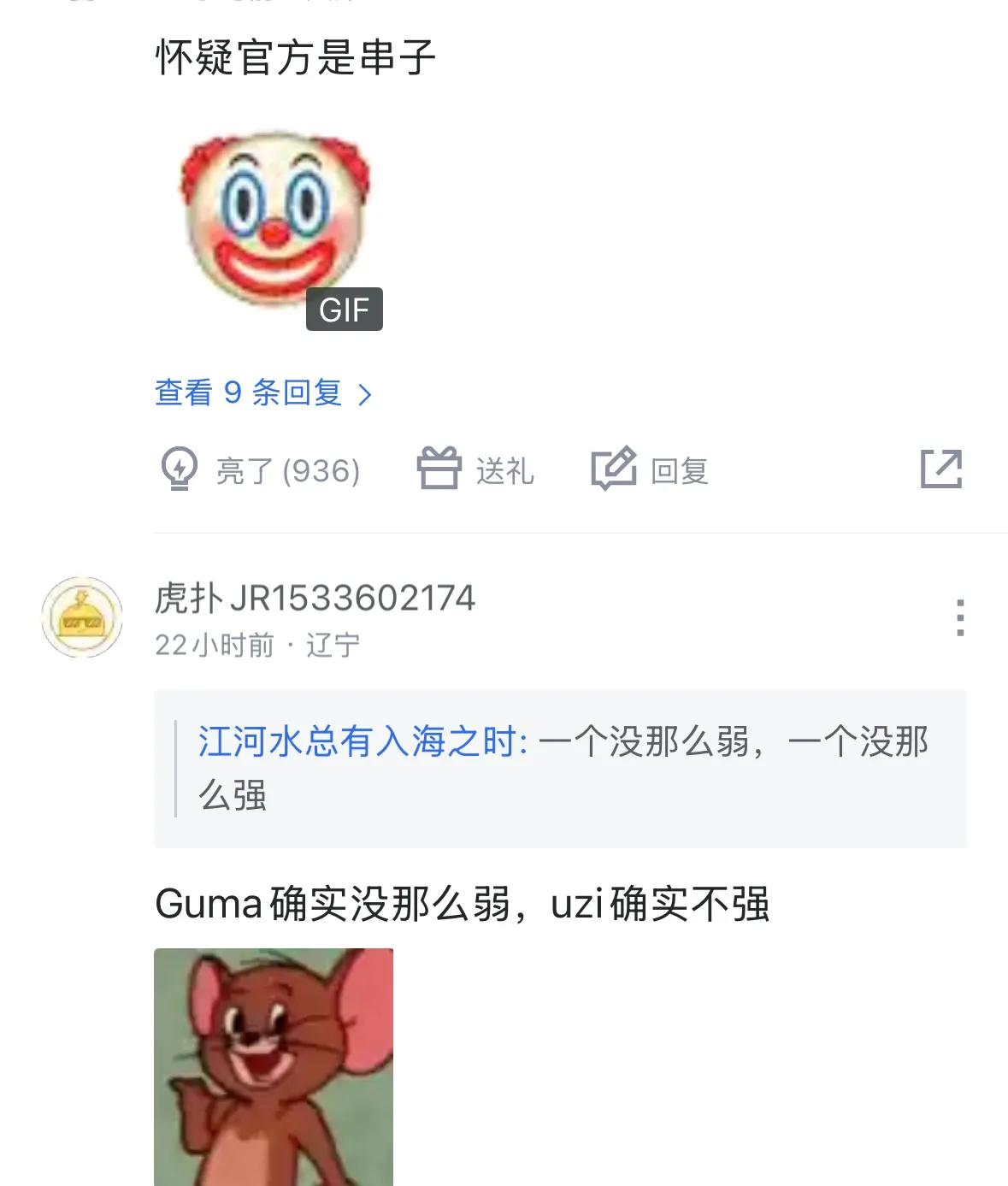This screenshot has width=1008, height=1186.
Task: Open profile via username 虎扑JR1533602174
Action: pyautogui.click(x=315, y=598)
